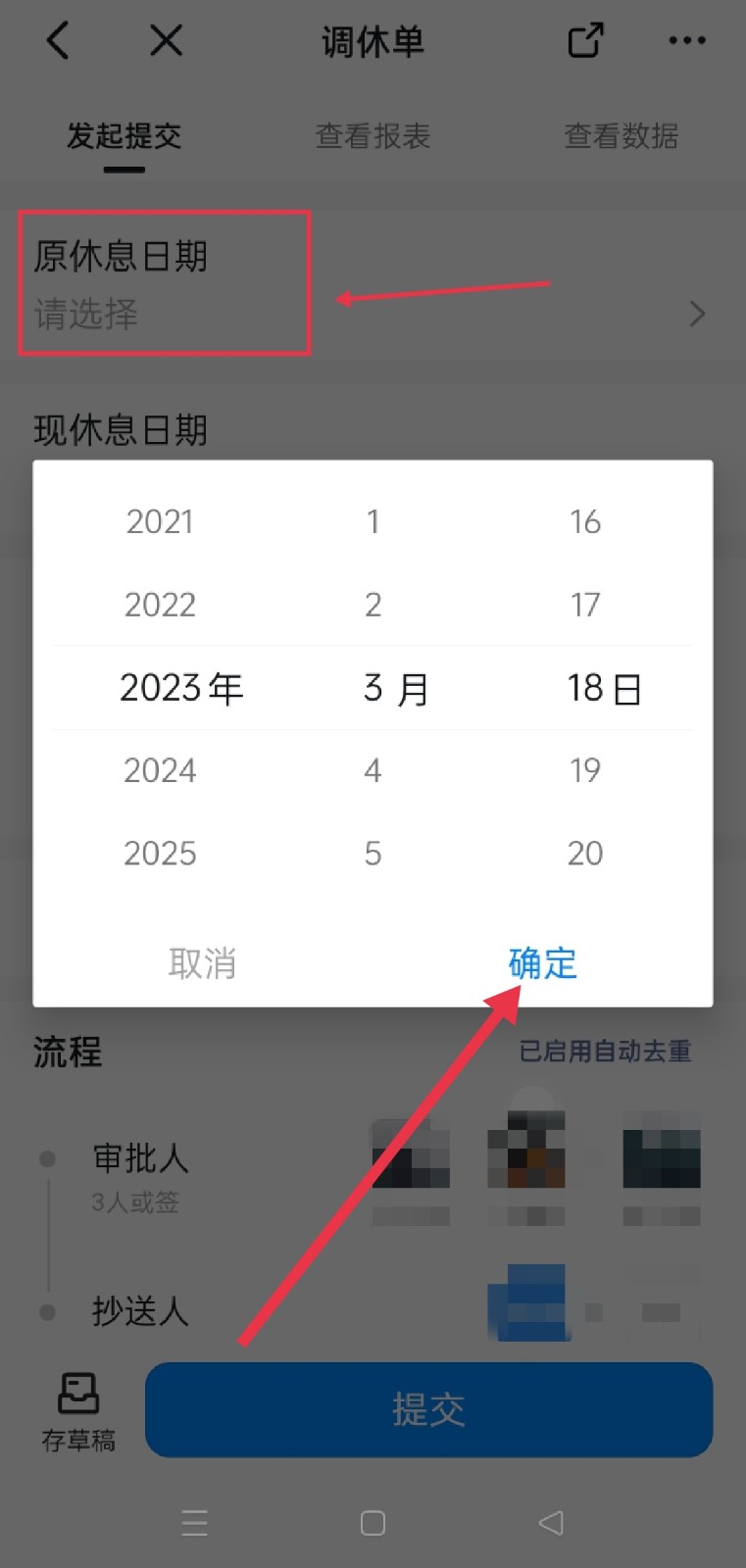Screen dimensions: 746x1568
Task: Select day 16 in the date picker
Action: (584, 521)
